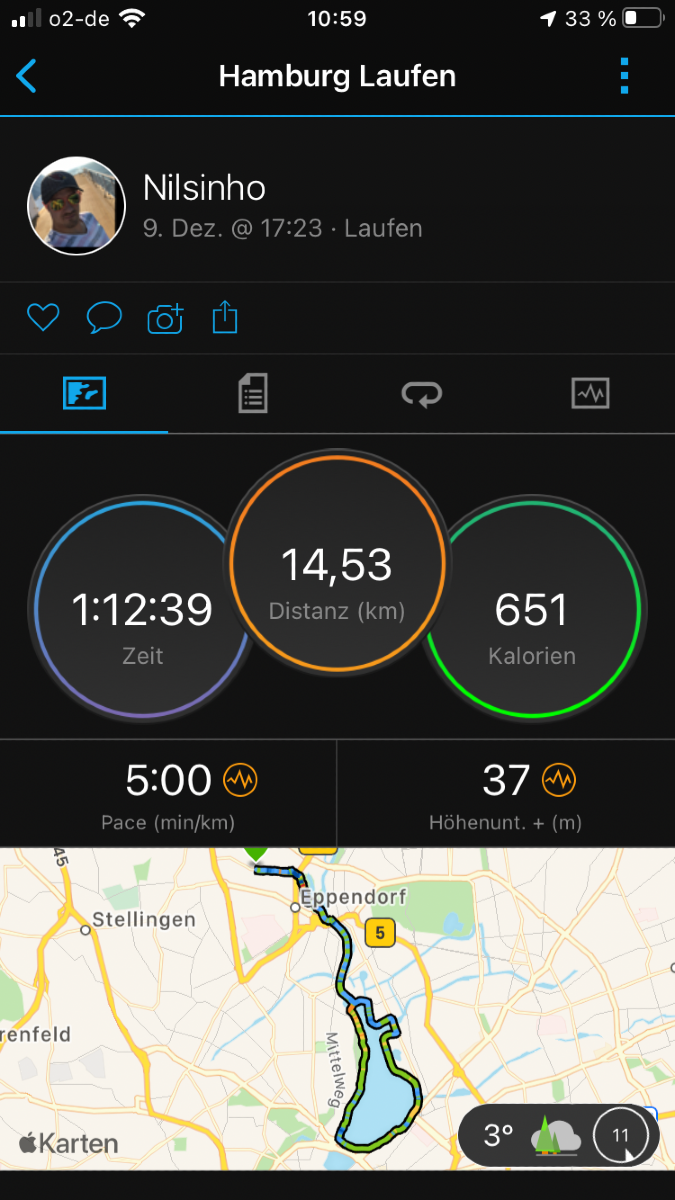Open Nilsinho's profile picture

tap(76, 205)
